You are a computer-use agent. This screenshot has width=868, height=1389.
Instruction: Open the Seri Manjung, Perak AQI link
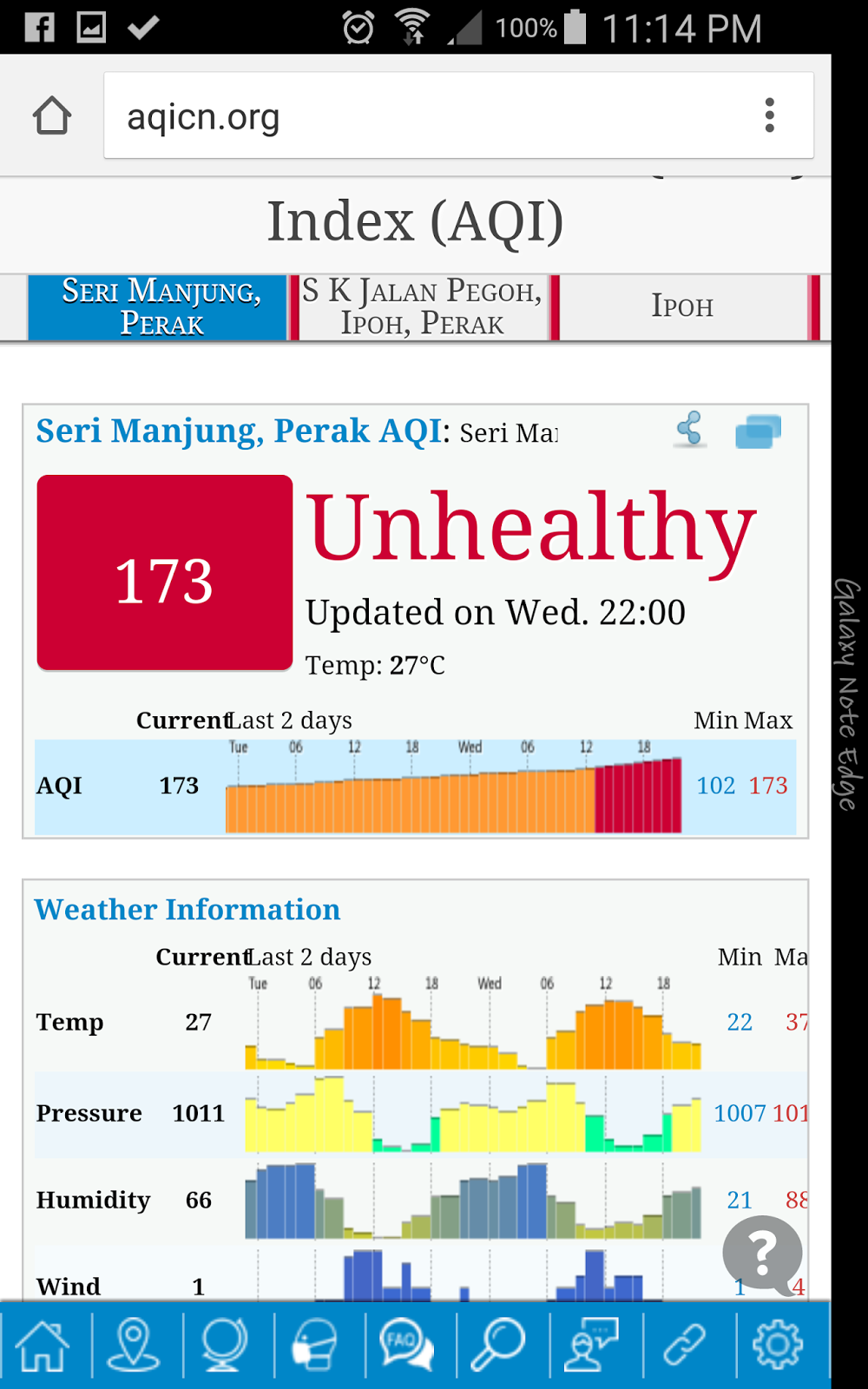click(x=238, y=430)
